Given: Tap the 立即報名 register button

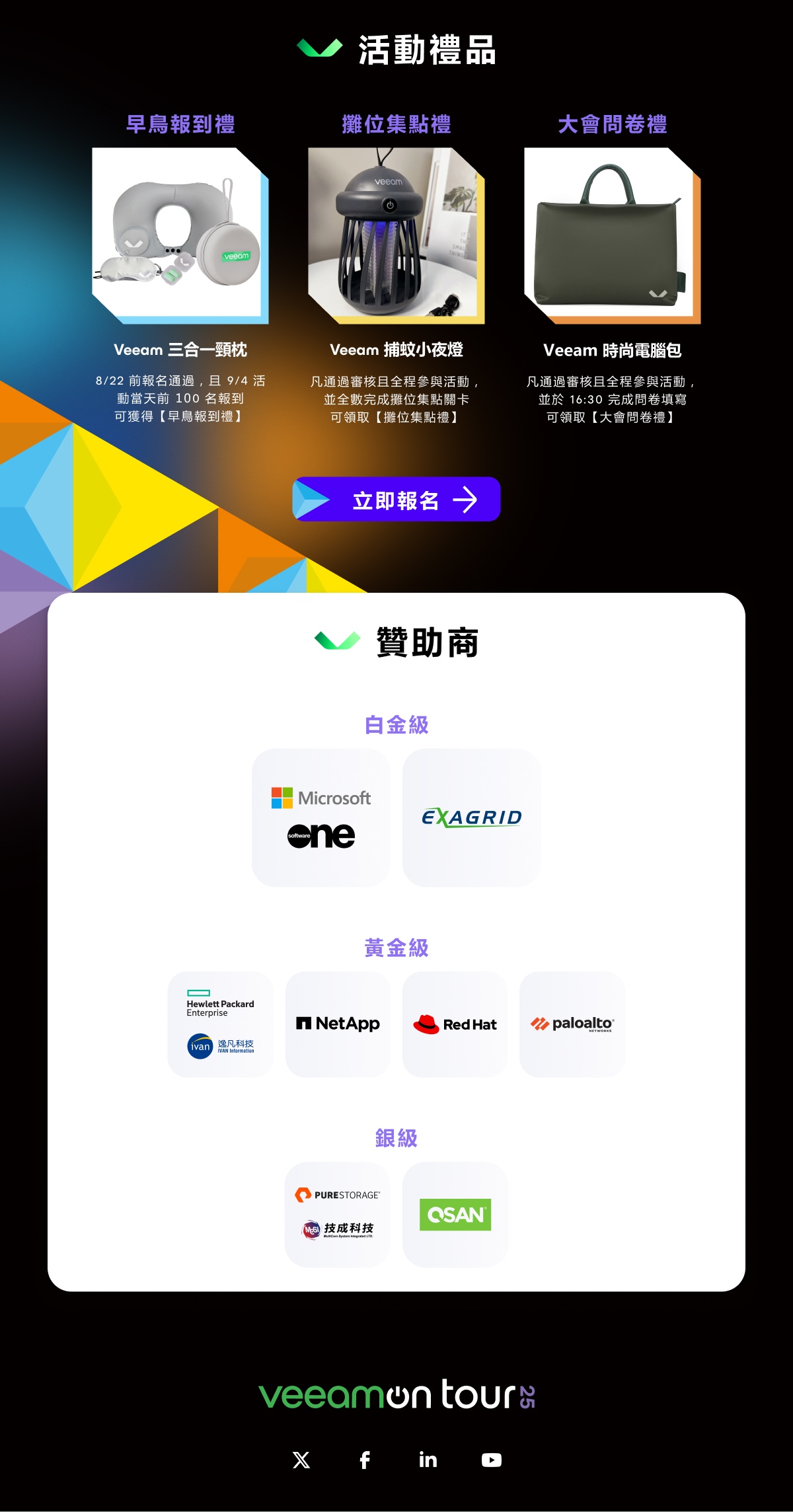Looking at the screenshot, I should (397, 500).
